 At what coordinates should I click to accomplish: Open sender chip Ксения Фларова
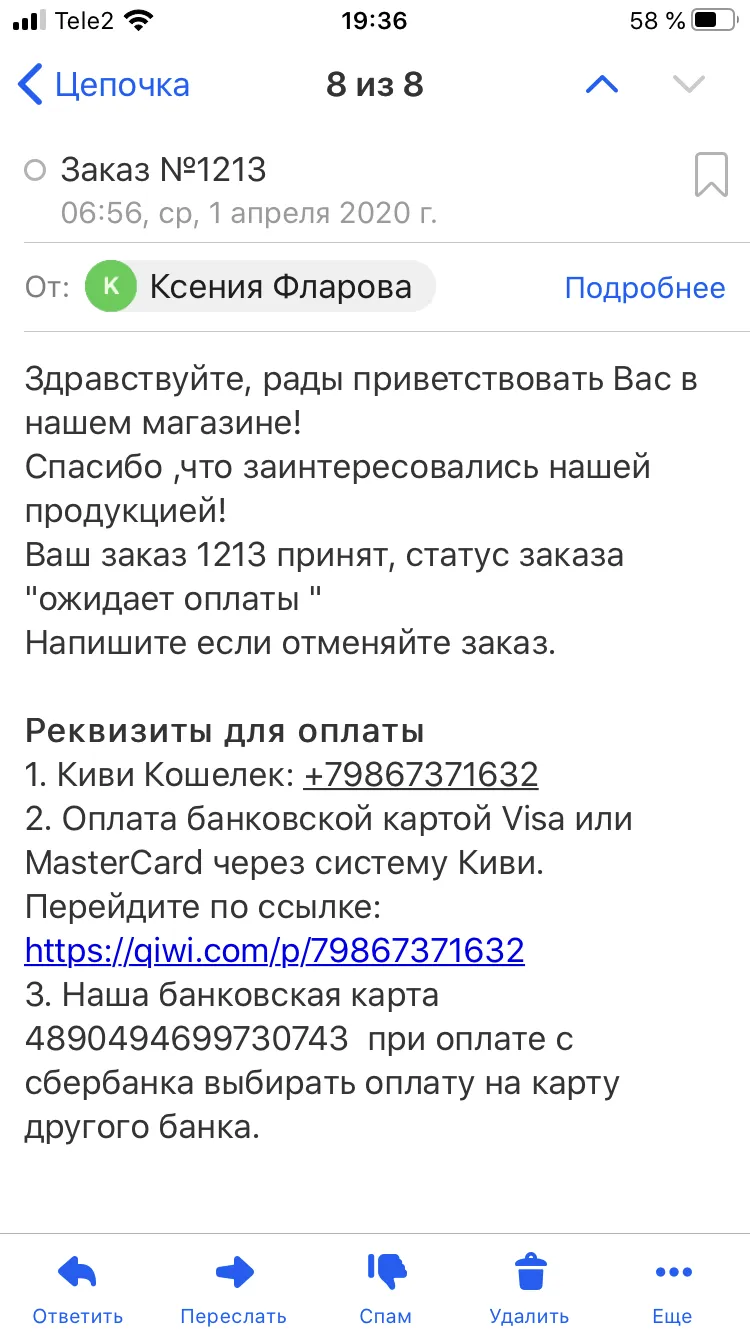click(x=260, y=287)
